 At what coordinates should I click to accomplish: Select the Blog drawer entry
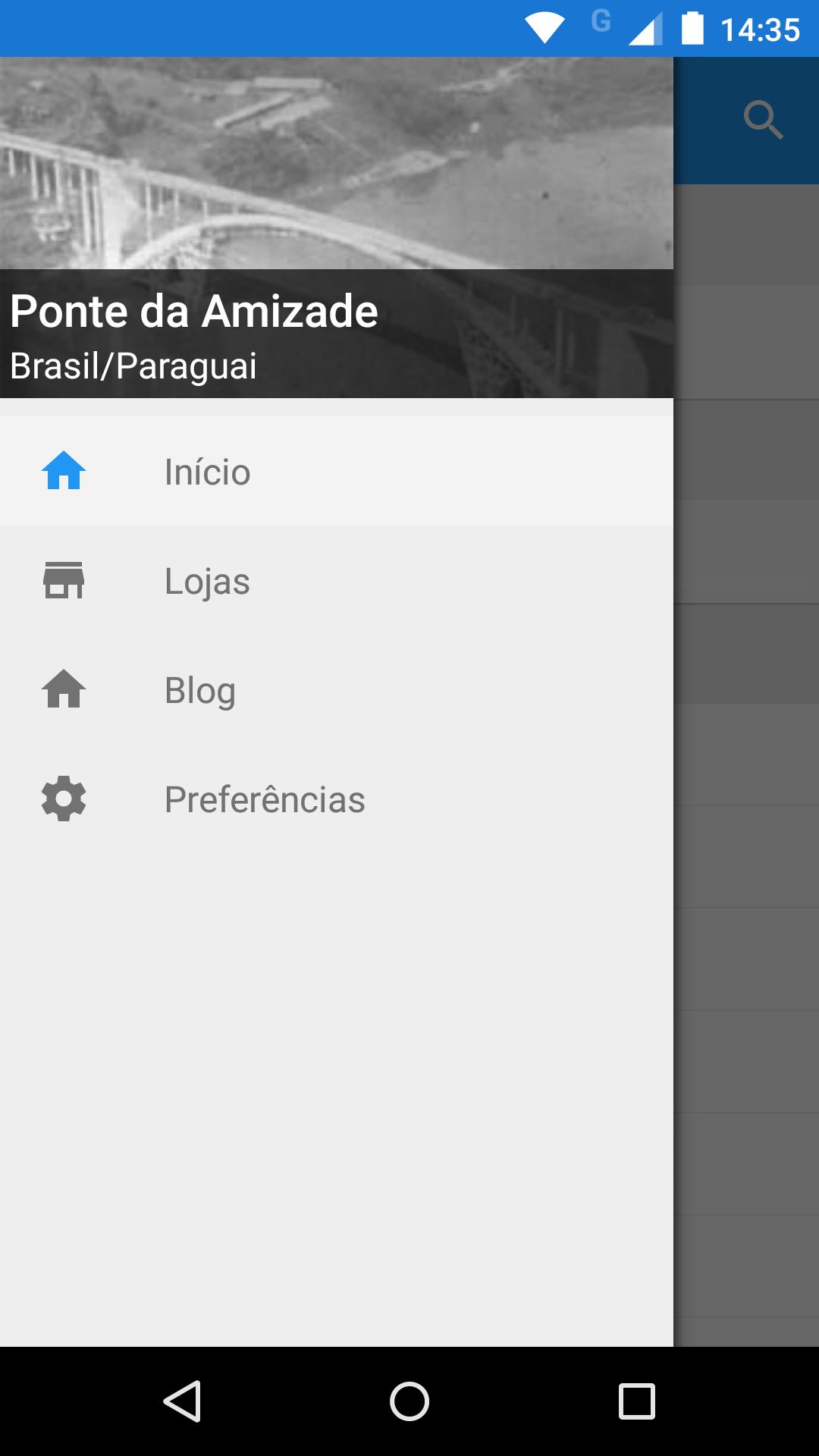coord(200,689)
